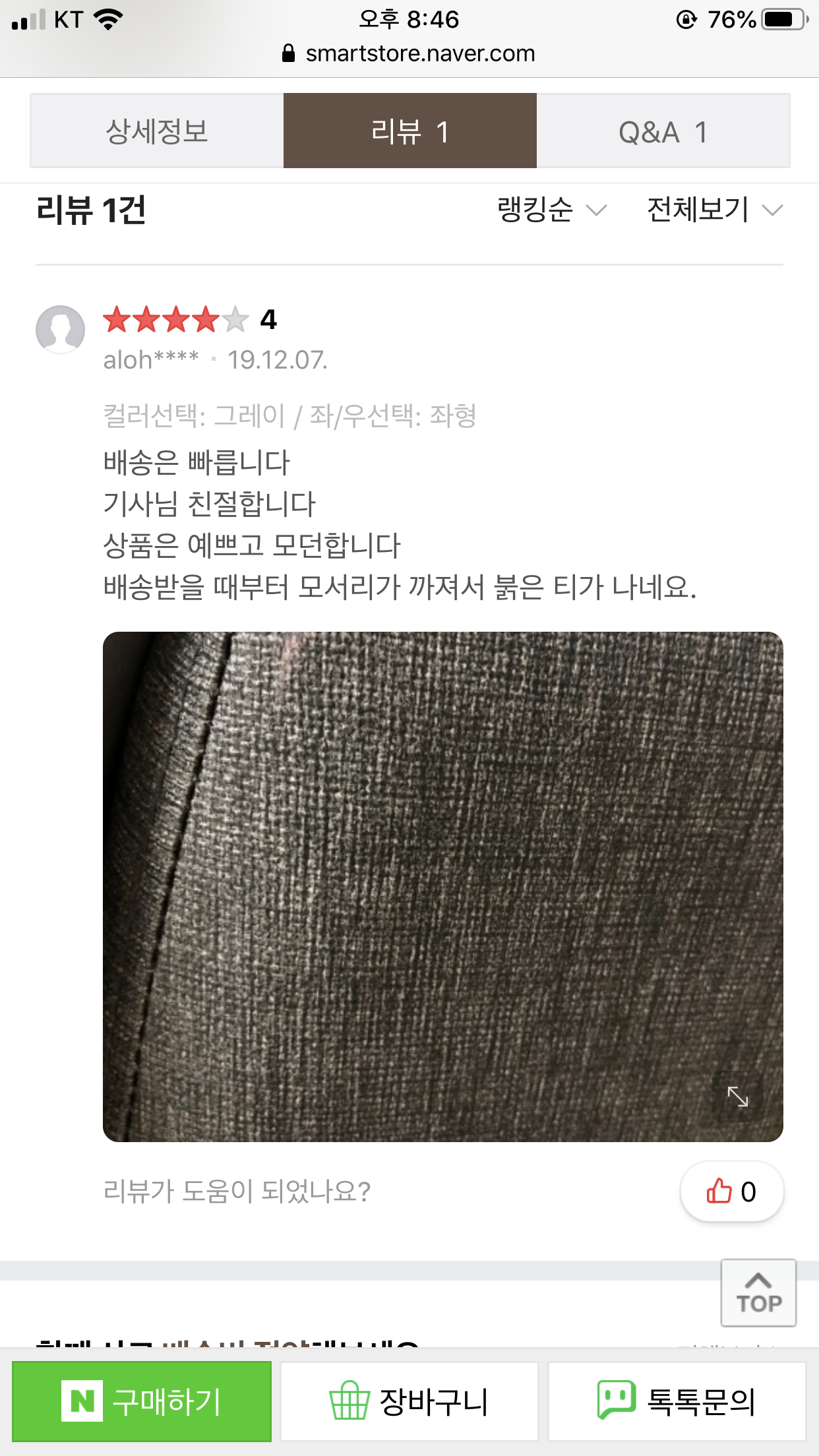This screenshot has width=819, height=1456.
Task: Add item to 장바구니 cart
Action: [x=409, y=1401]
